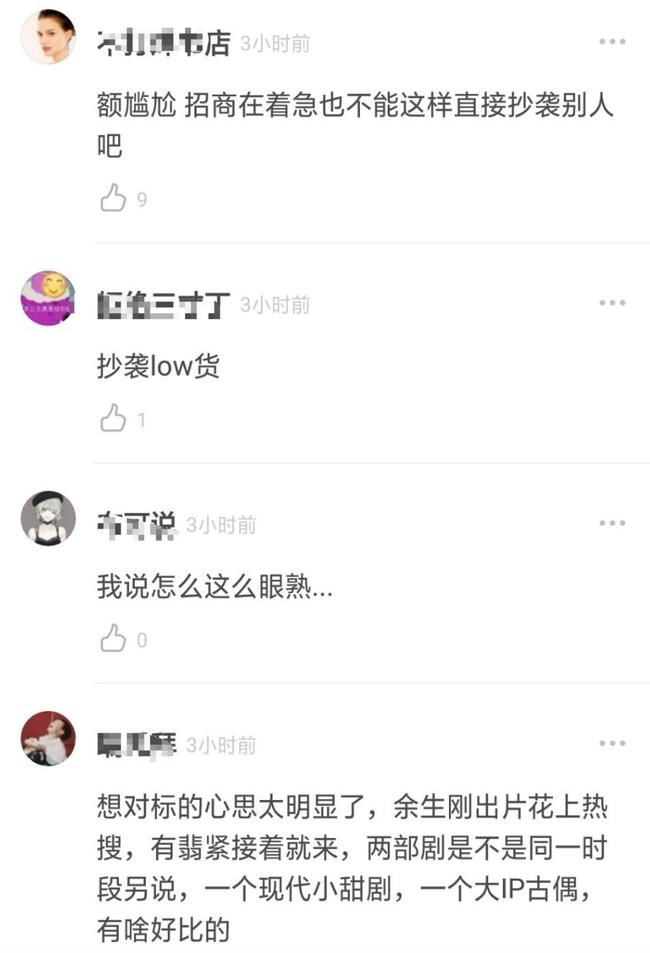The image size is (650, 953).
Task: Like the 抄袭low货 comment
Action: pos(113,419)
